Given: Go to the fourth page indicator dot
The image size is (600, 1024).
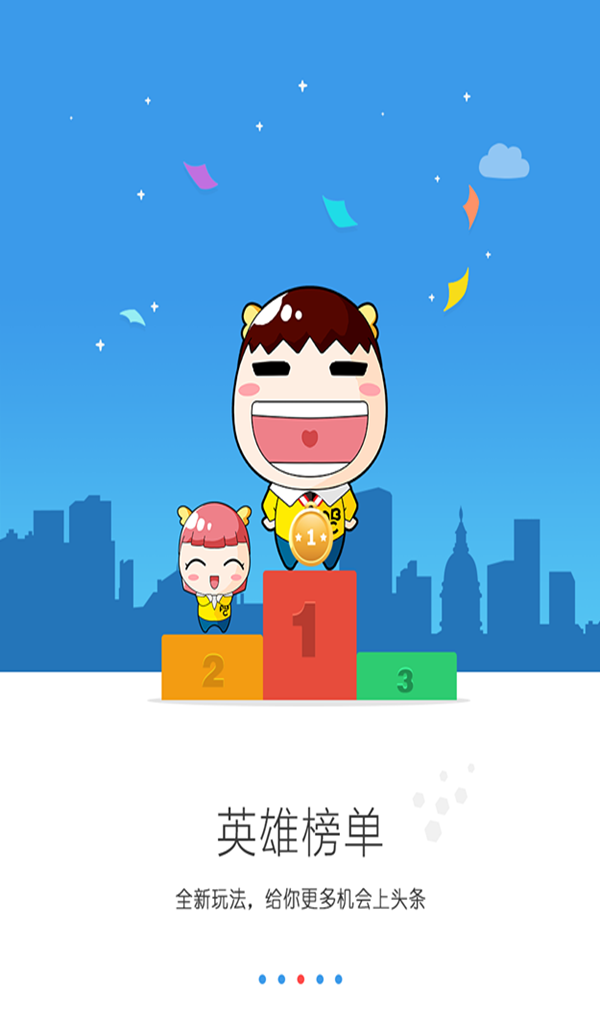Looking at the screenshot, I should [320, 979].
